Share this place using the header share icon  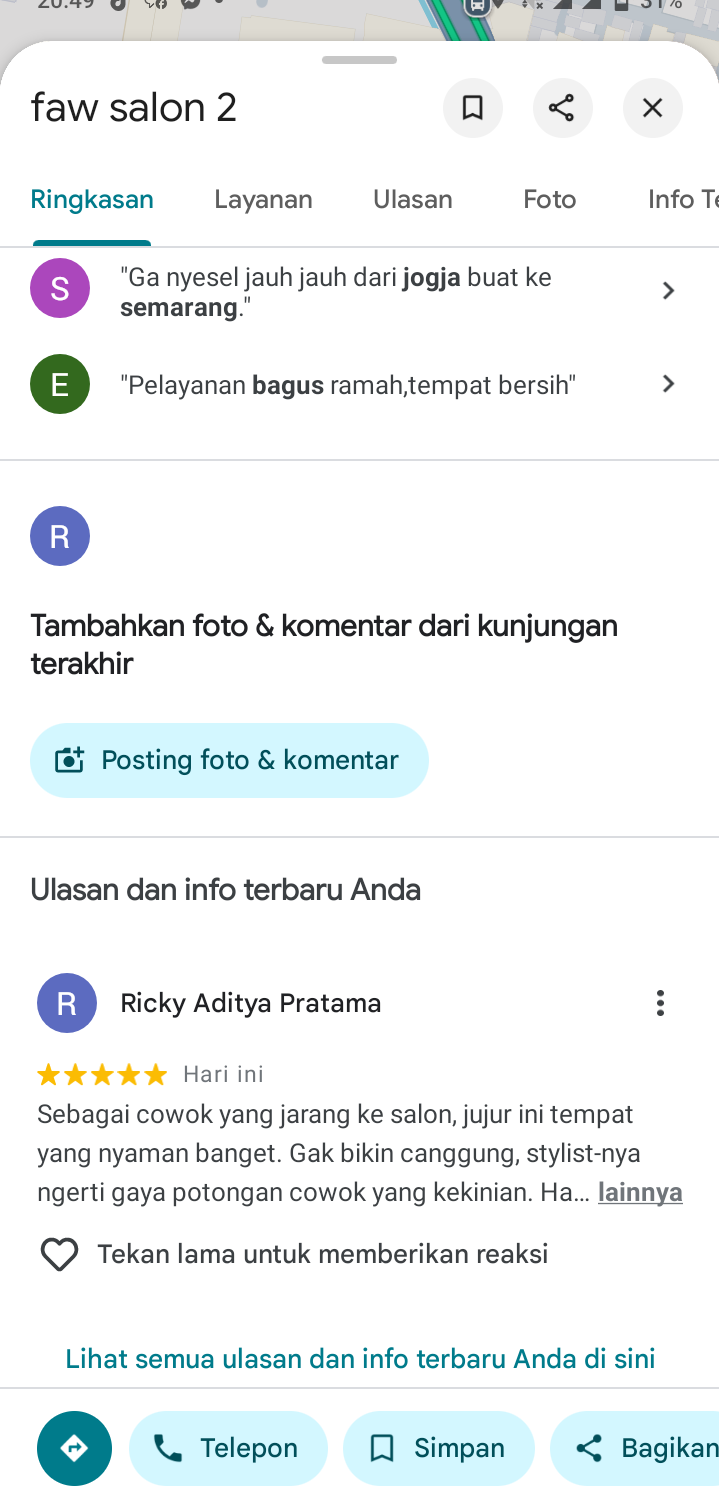[562, 108]
